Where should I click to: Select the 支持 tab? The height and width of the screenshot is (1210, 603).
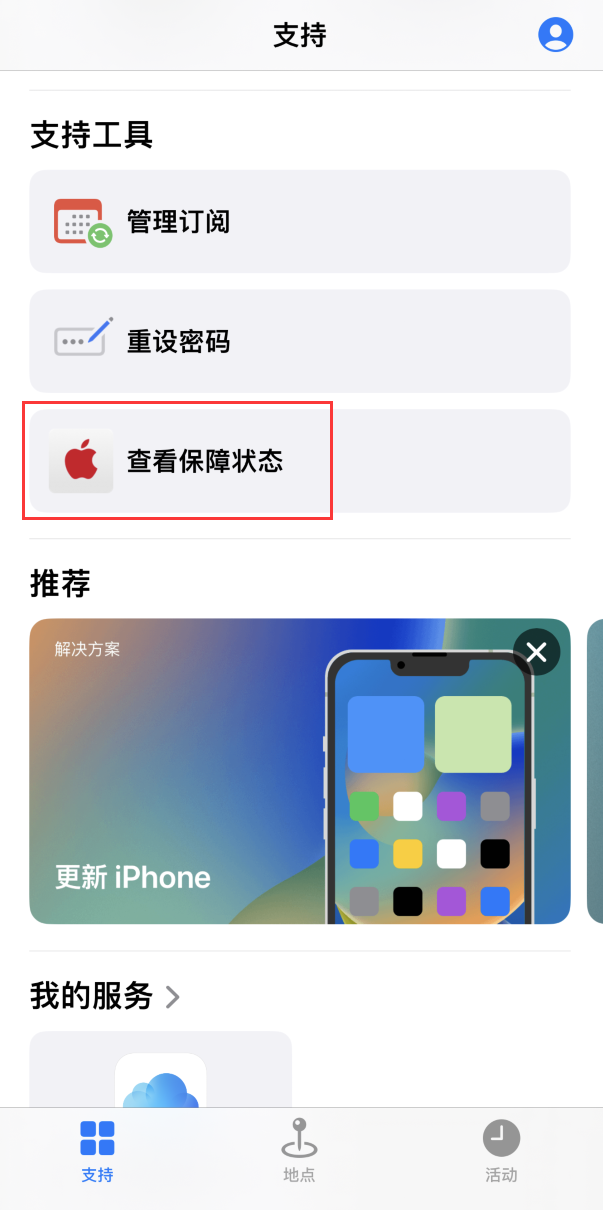(x=97, y=1150)
